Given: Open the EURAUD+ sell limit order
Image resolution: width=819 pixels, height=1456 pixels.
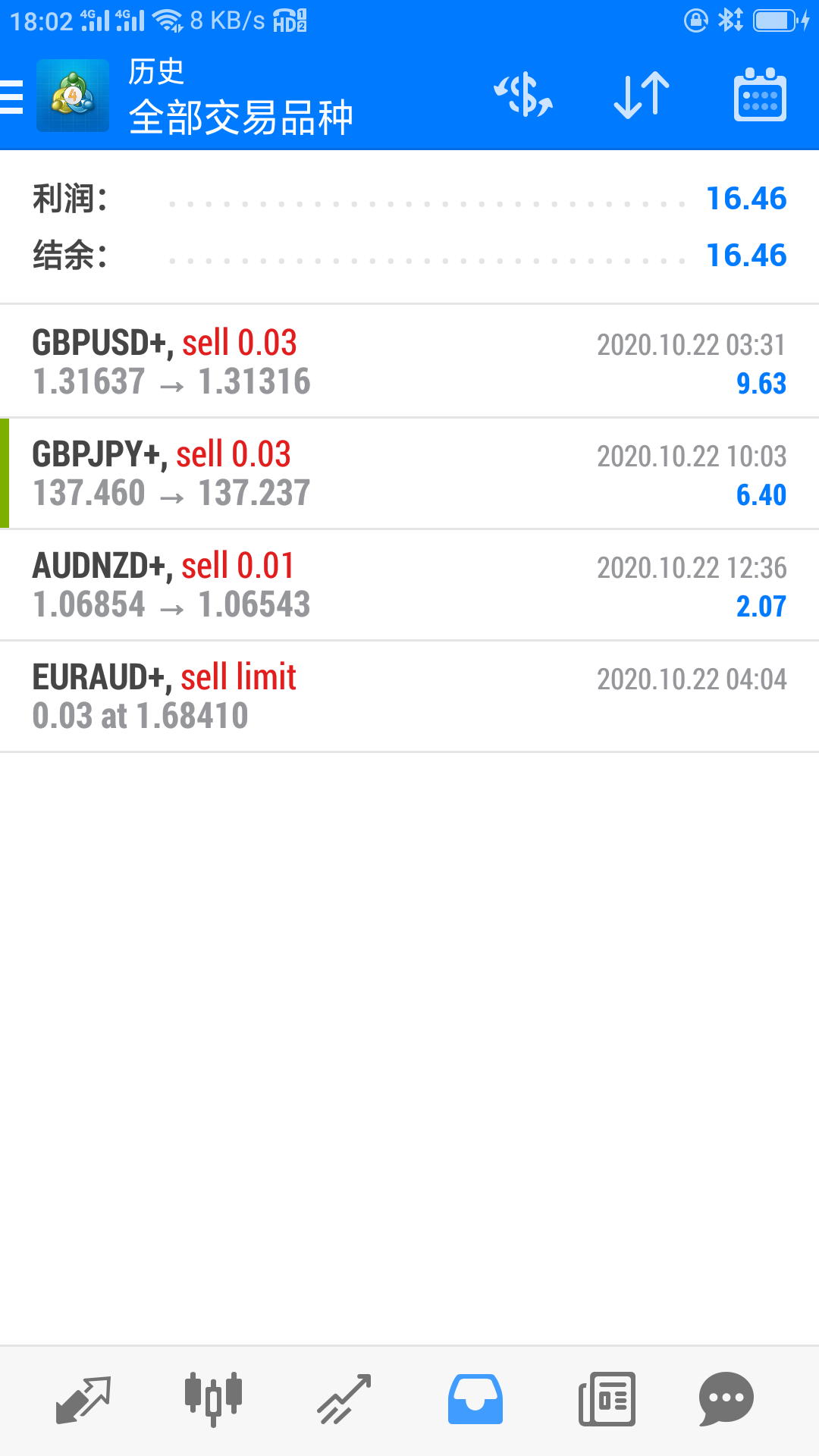Looking at the screenshot, I should (409, 696).
